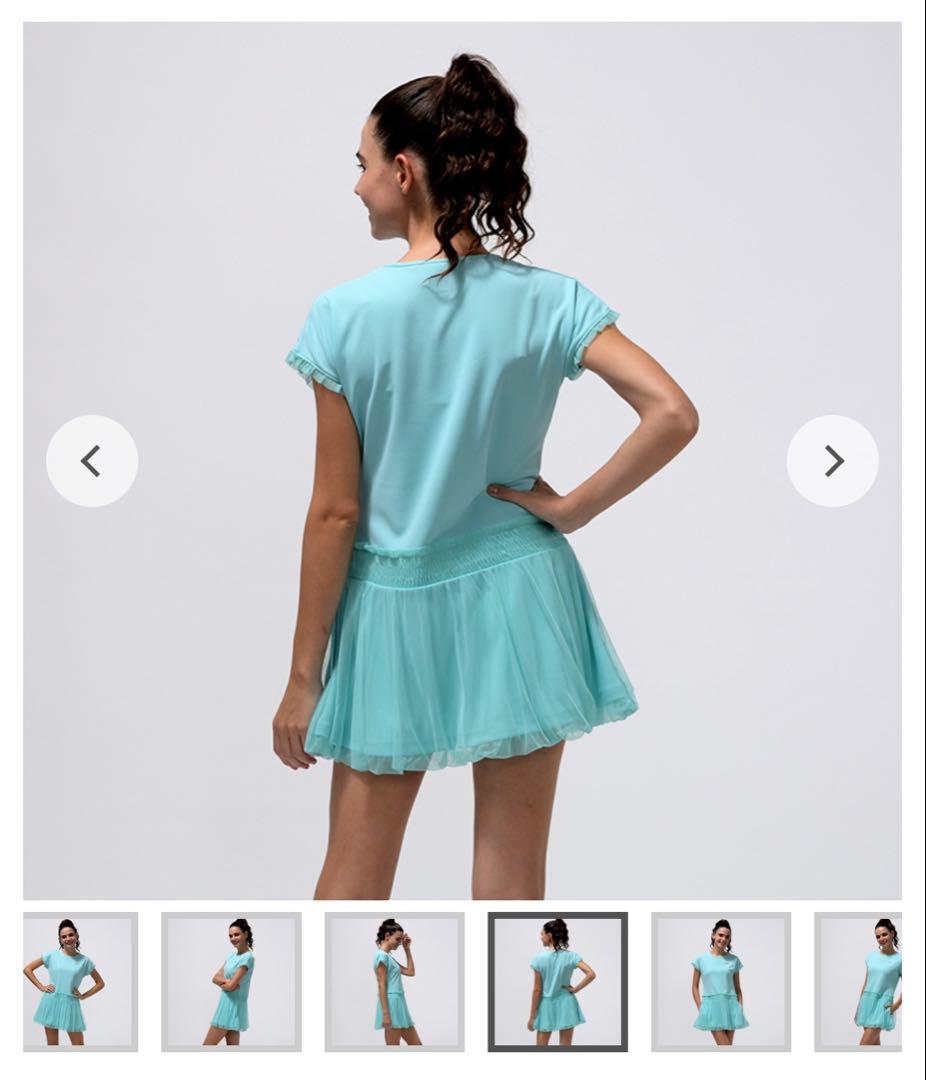This screenshot has height=1080, width=926.
Task: Go to the previous product image
Action: point(92,461)
